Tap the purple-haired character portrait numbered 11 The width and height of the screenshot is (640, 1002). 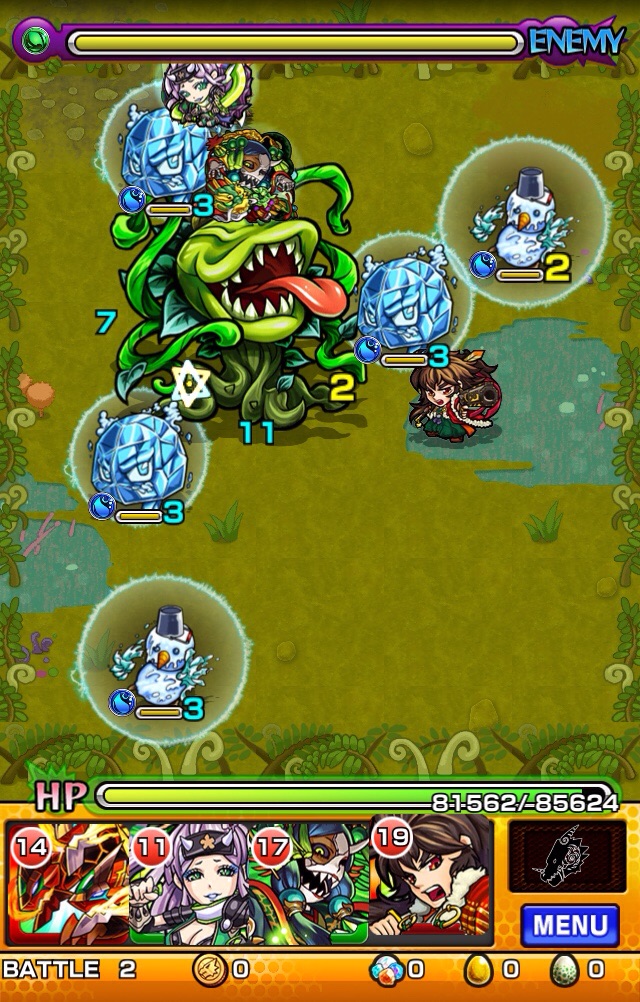[190, 883]
